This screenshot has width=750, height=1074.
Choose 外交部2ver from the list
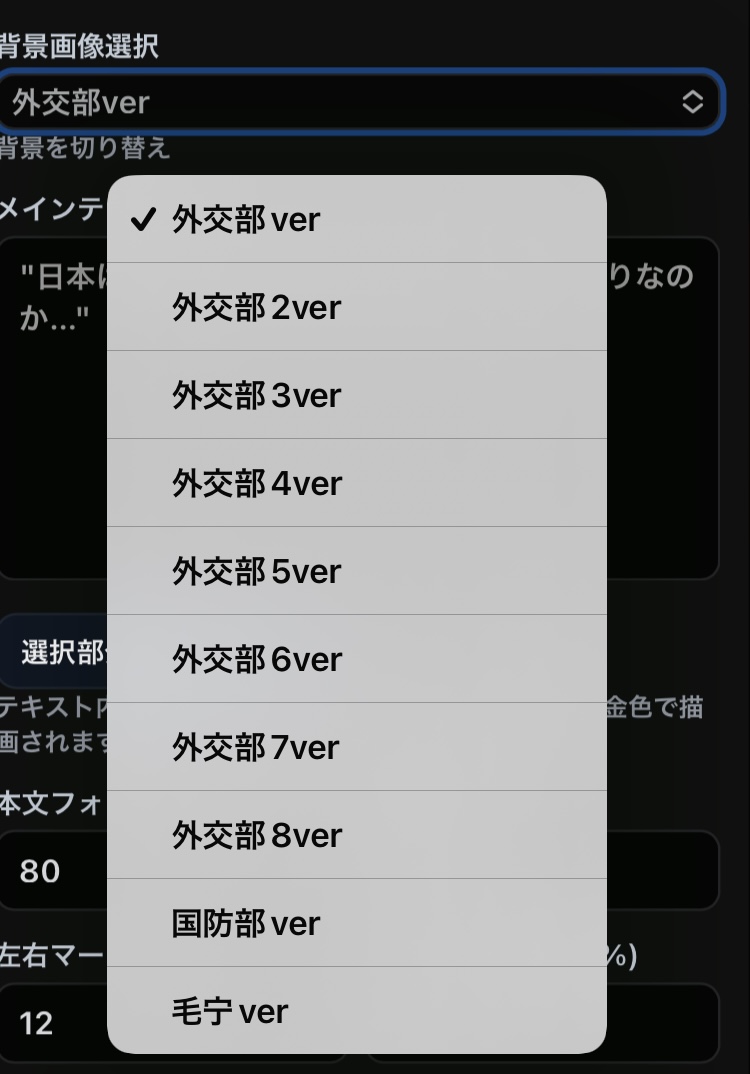(356, 307)
